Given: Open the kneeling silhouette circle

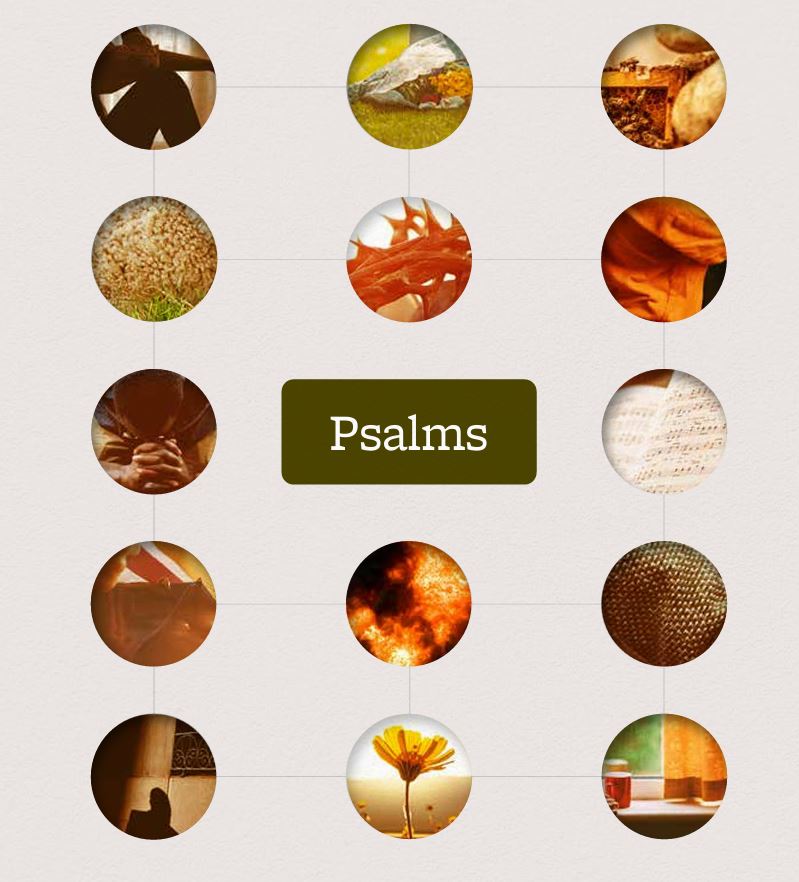Looking at the screenshot, I should [153, 776].
